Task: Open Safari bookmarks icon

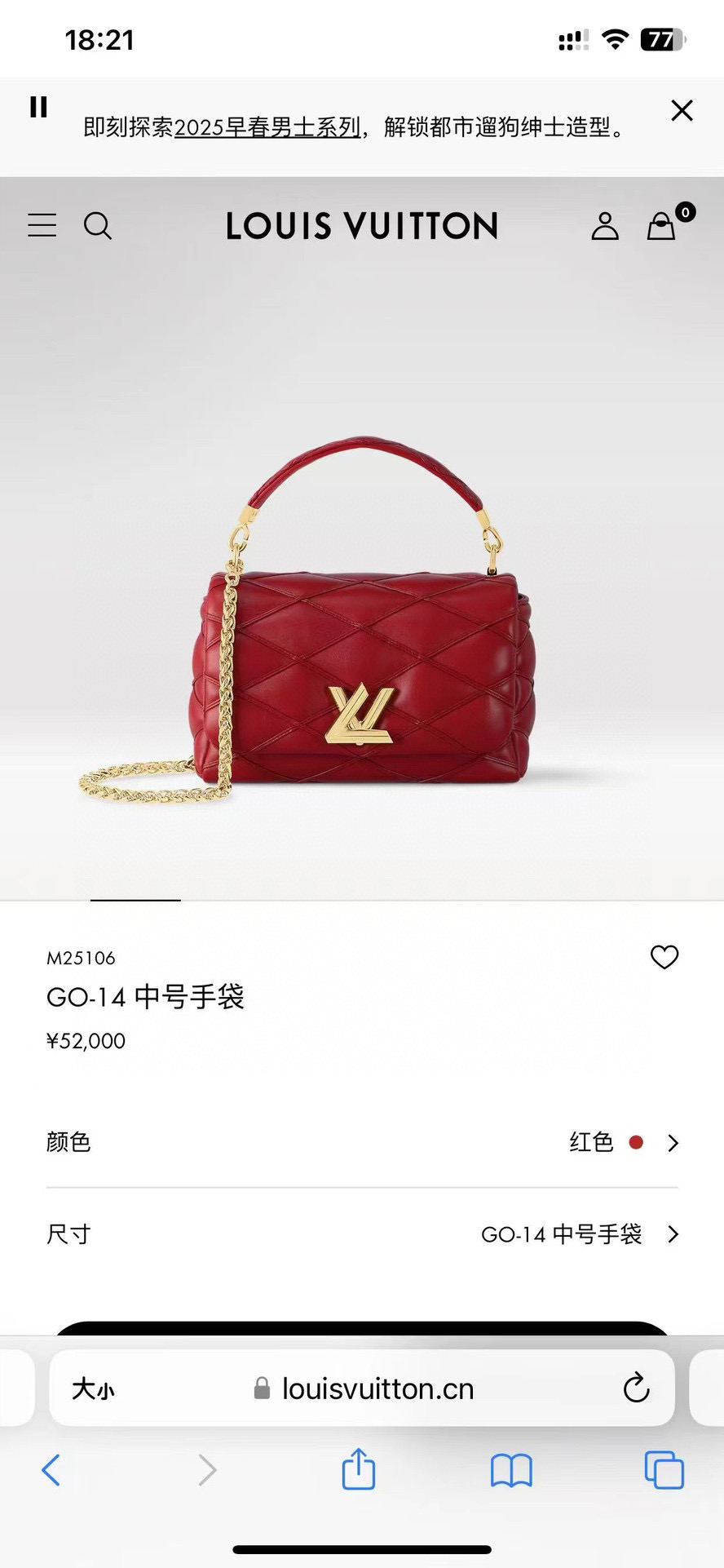Action: (x=511, y=1471)
